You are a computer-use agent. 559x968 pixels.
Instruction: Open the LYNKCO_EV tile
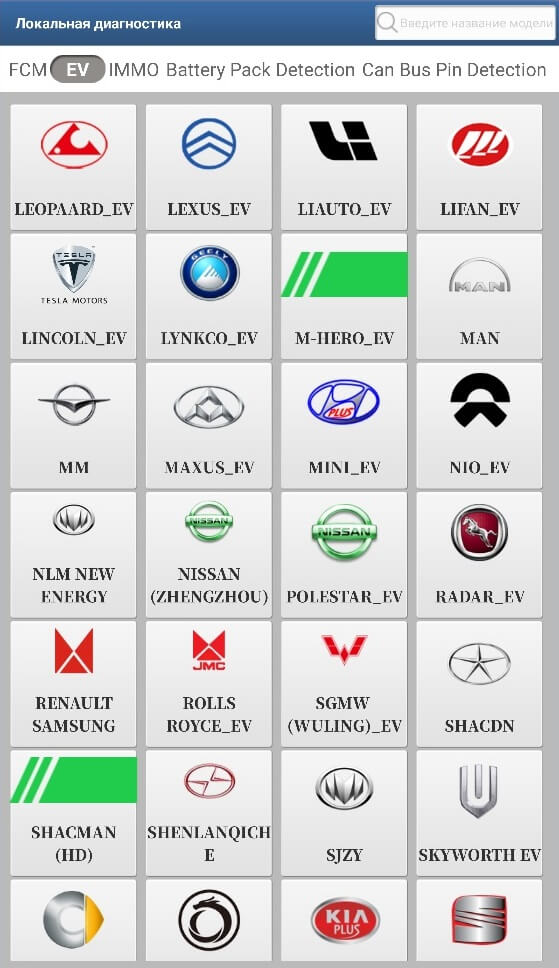click(x=209, y=296)
